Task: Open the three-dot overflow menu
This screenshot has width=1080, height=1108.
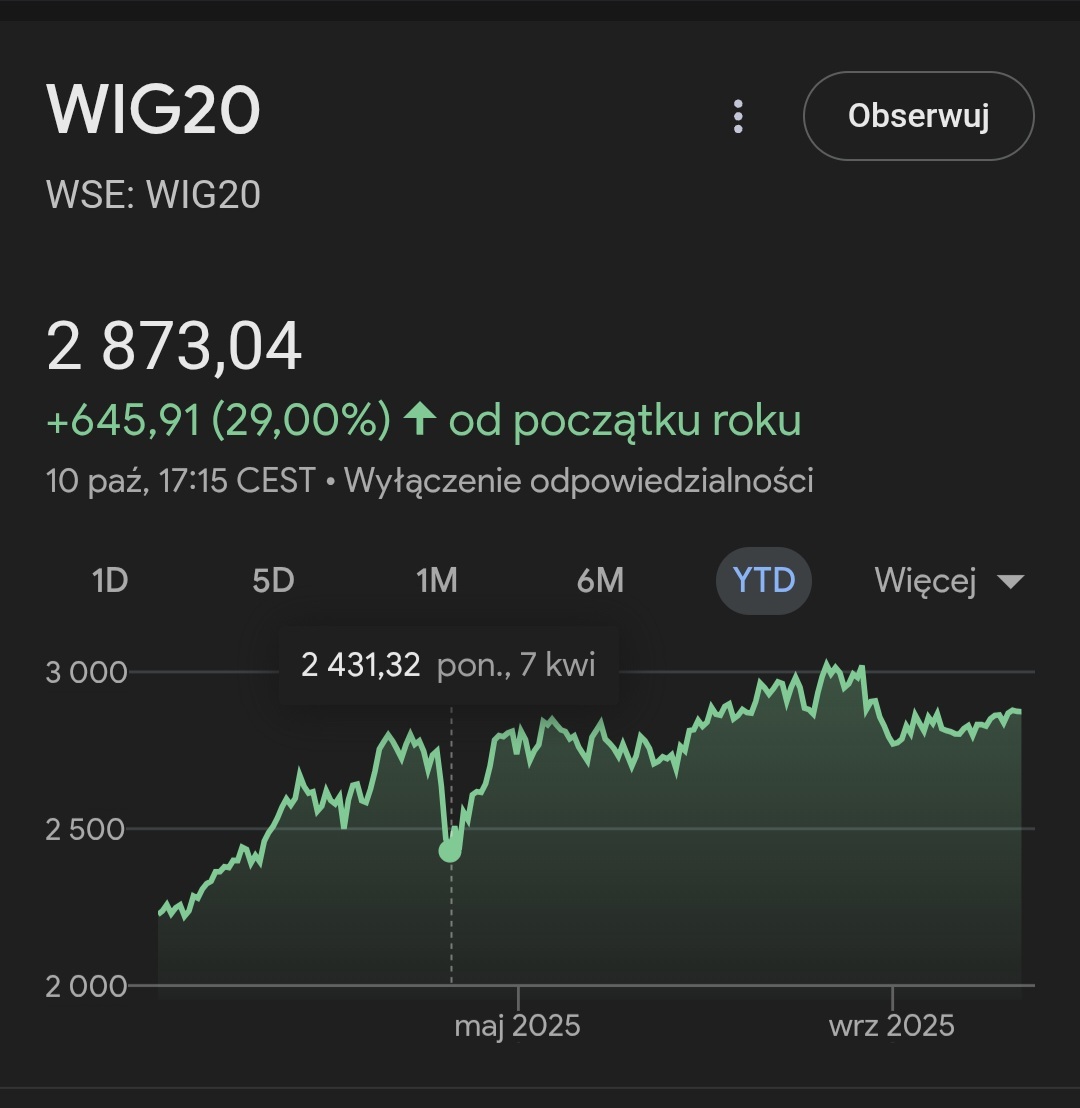Action: click(x=738, y=116)
